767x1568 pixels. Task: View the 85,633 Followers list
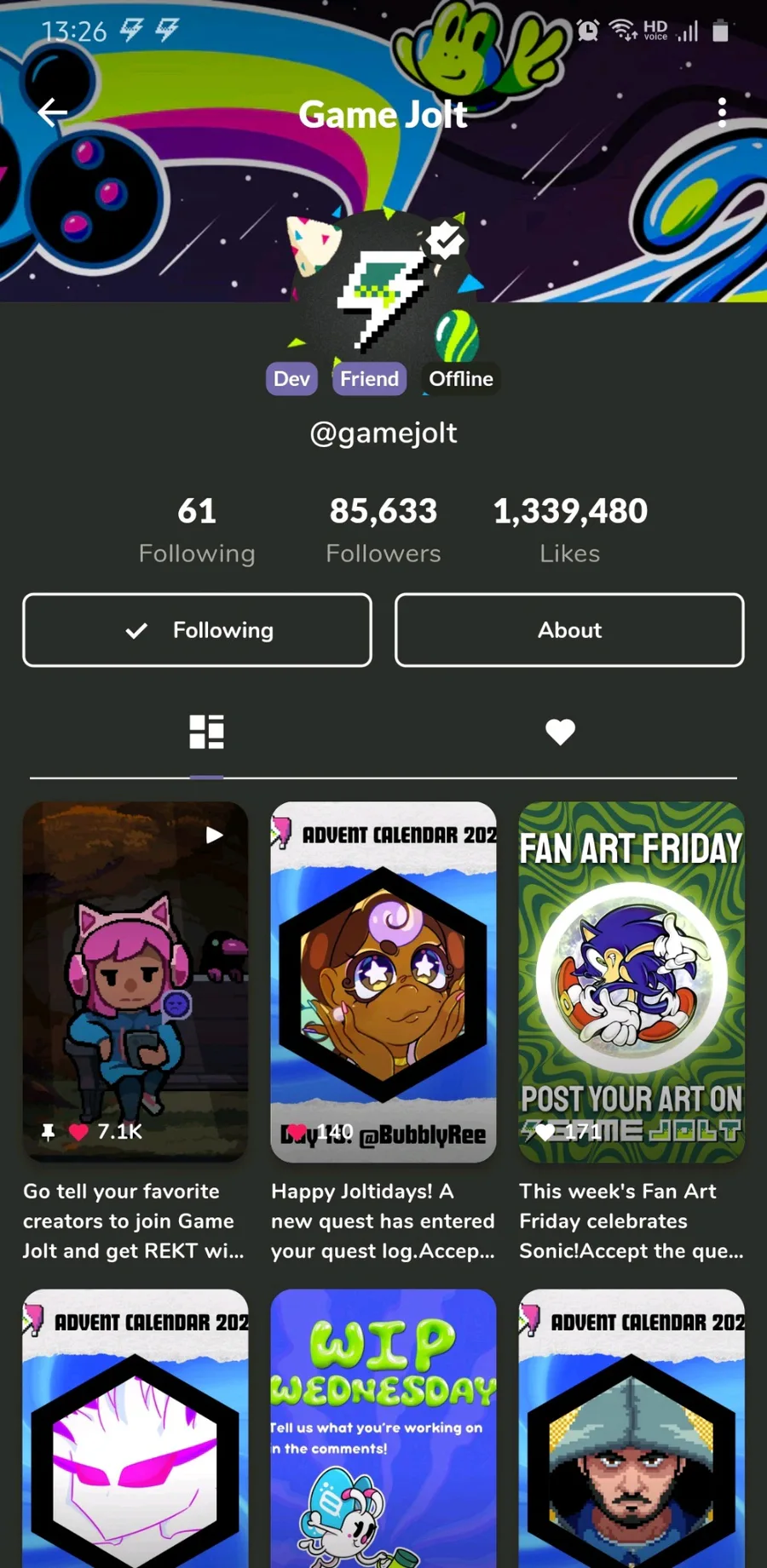[383, 530]
